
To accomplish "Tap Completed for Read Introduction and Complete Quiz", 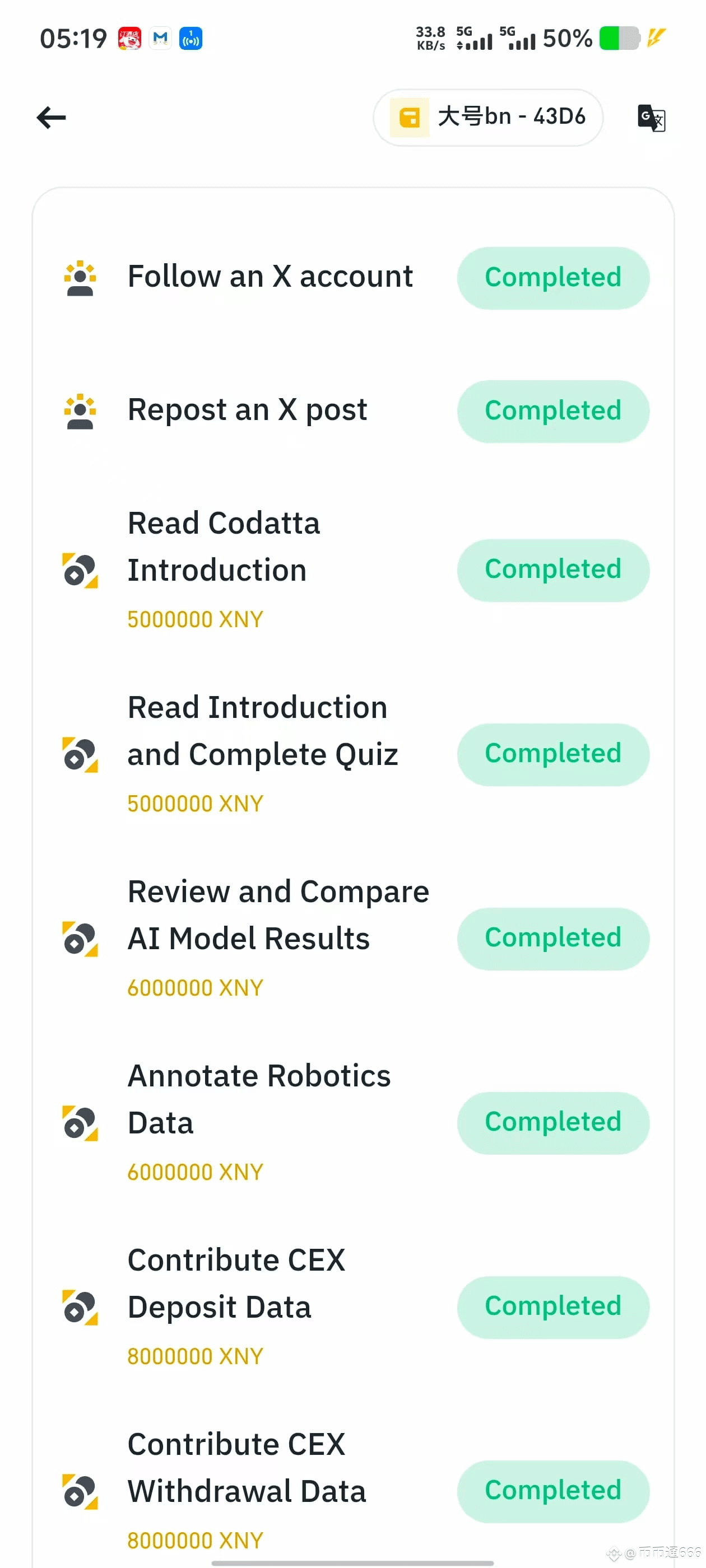I will [552, 754].
